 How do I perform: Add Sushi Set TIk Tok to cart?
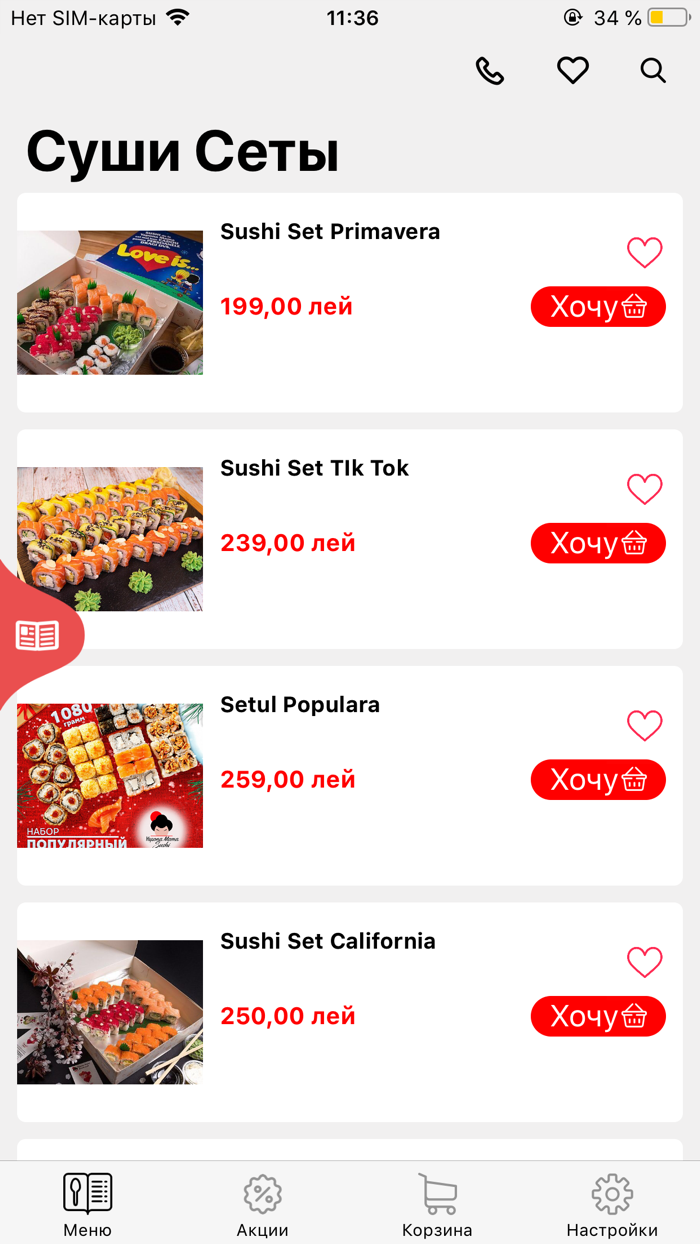(x=598, y=544)
